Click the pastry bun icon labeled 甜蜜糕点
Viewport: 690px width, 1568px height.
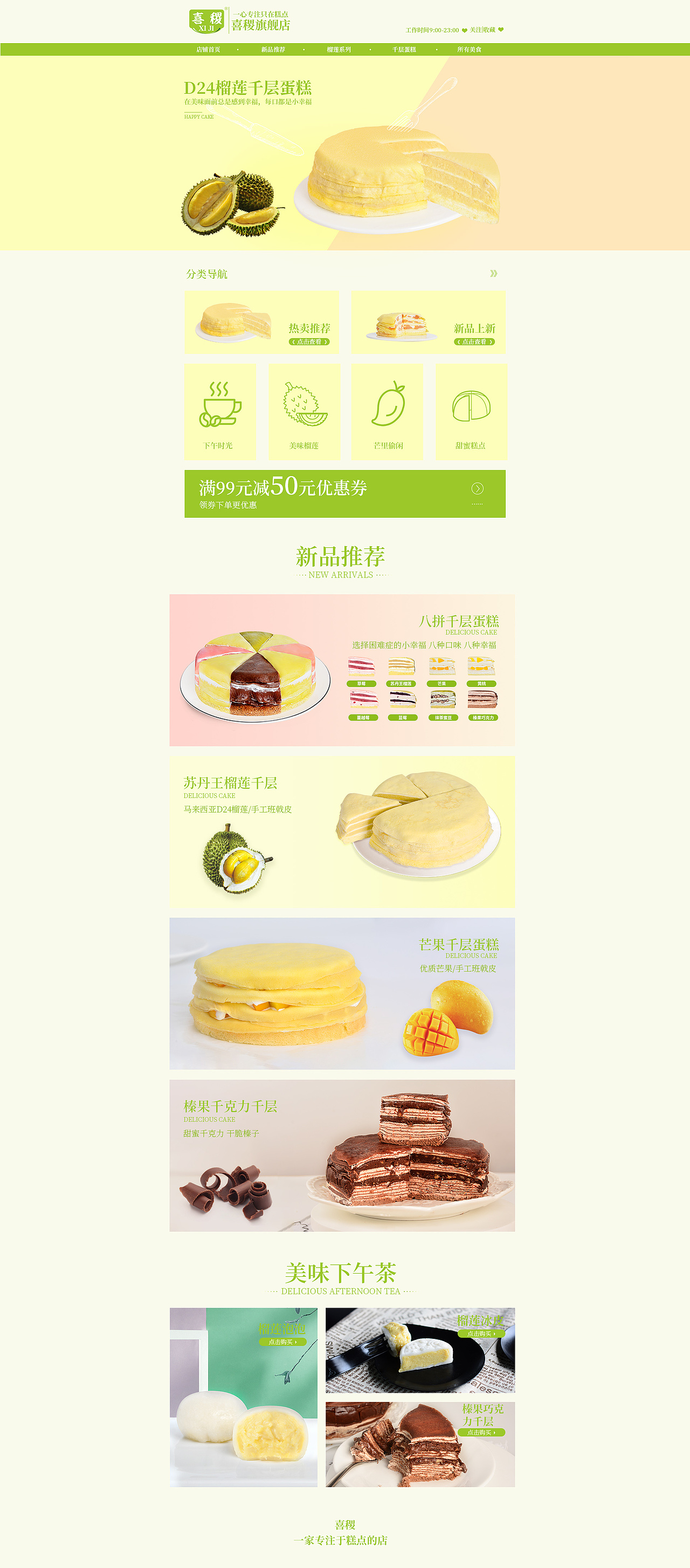pyautogui.click(x=471, y=407)
